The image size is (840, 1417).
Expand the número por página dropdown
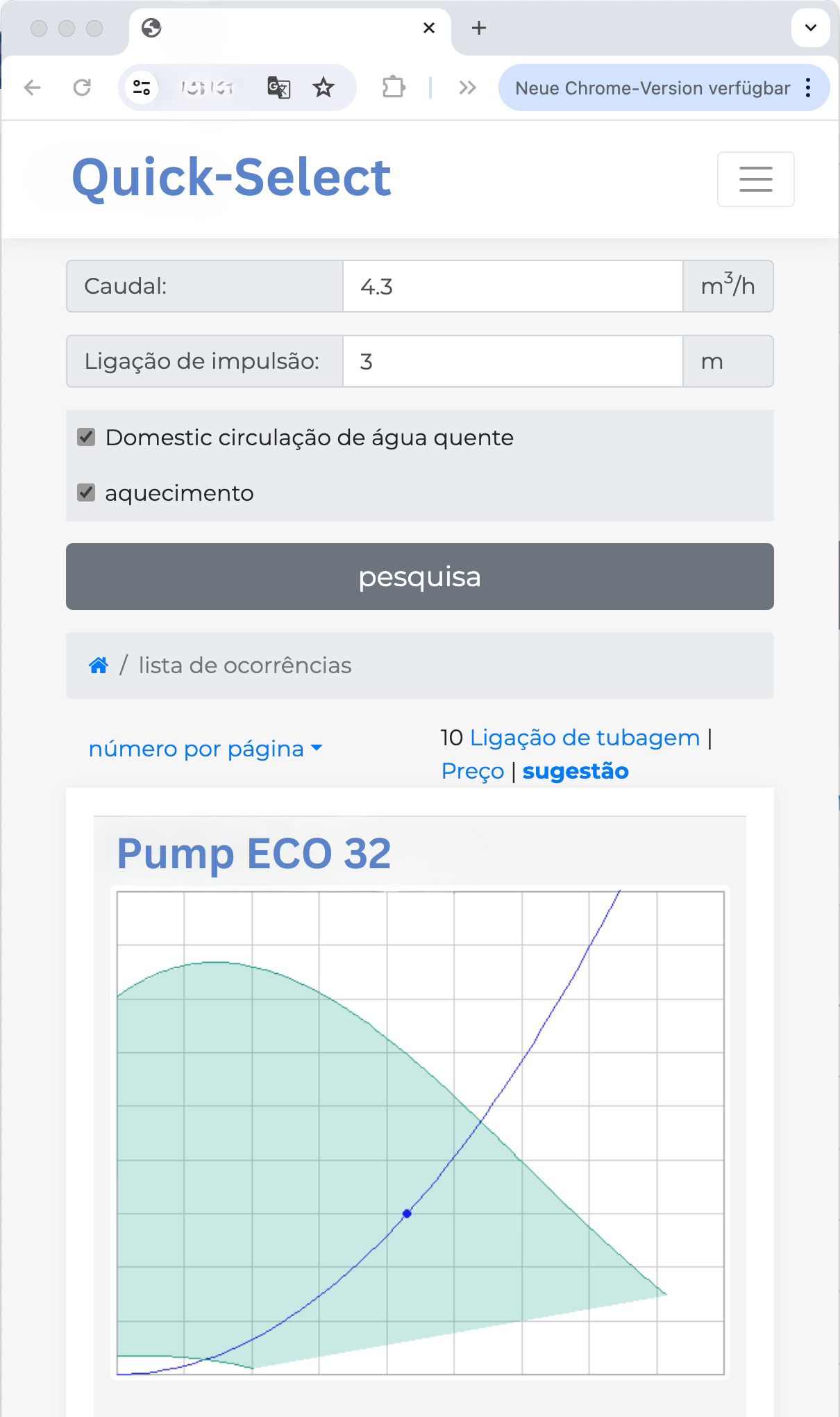click(x=205, y=749)
